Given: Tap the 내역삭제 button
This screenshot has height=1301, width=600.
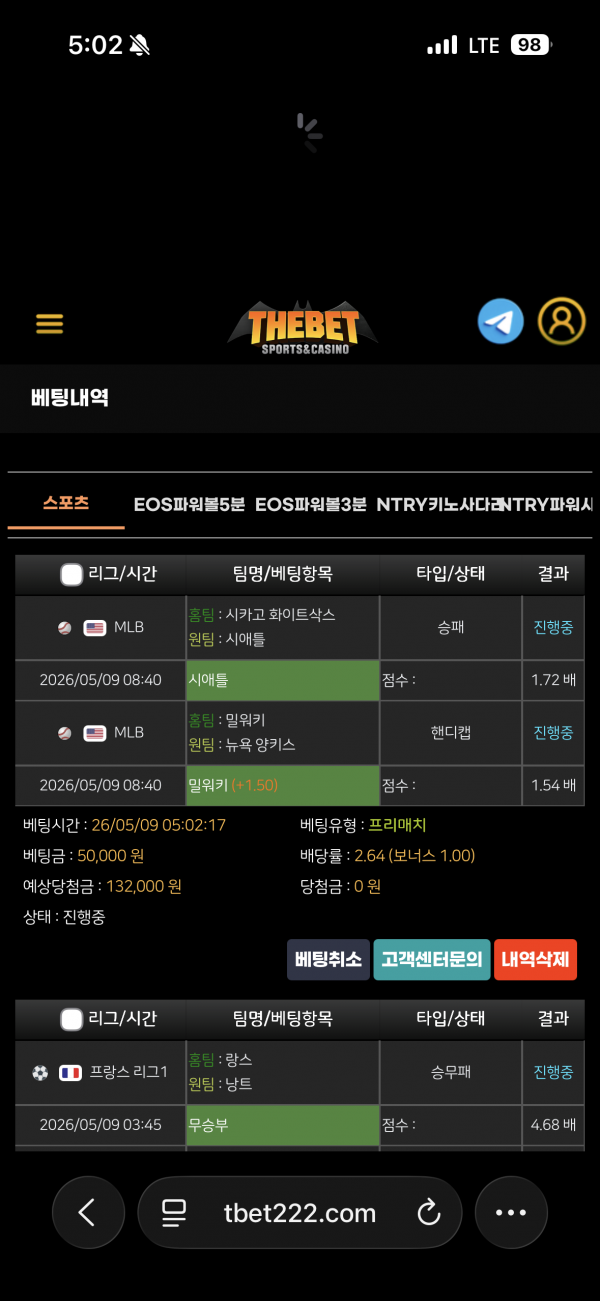Looking at the screenshot, I should pos(535,959).
